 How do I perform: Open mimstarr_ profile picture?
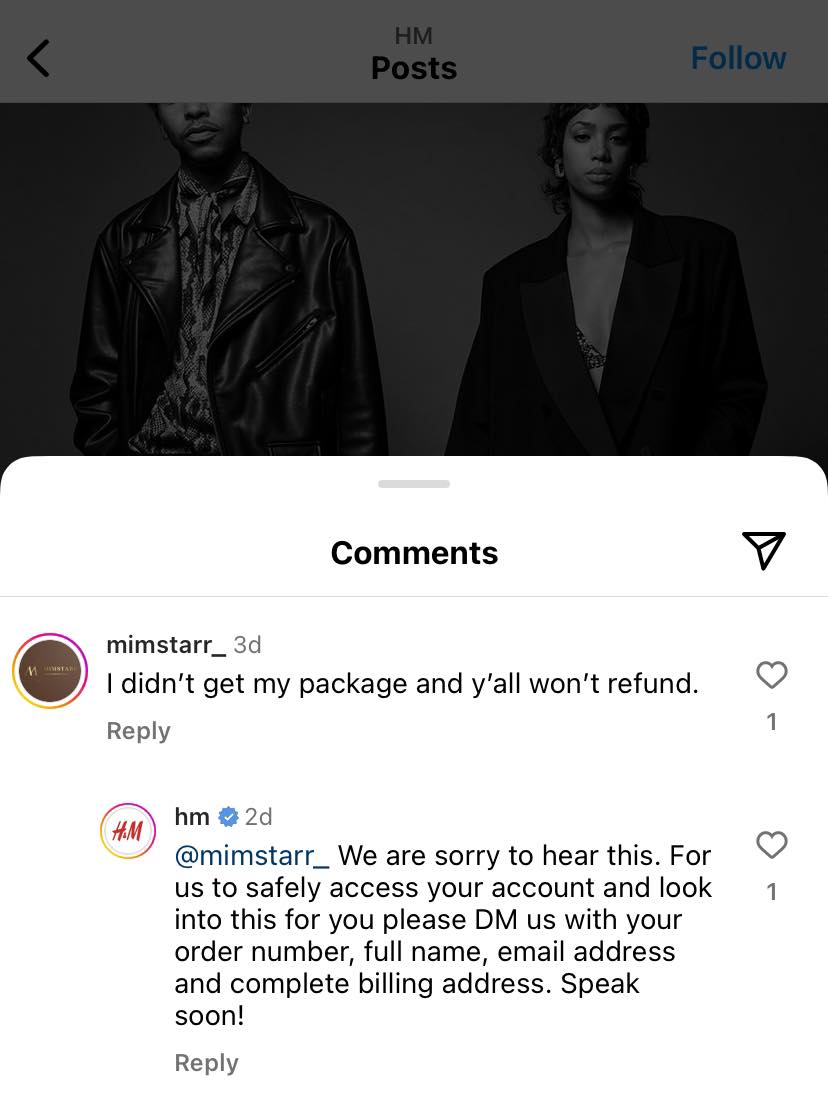coord(50,671)
